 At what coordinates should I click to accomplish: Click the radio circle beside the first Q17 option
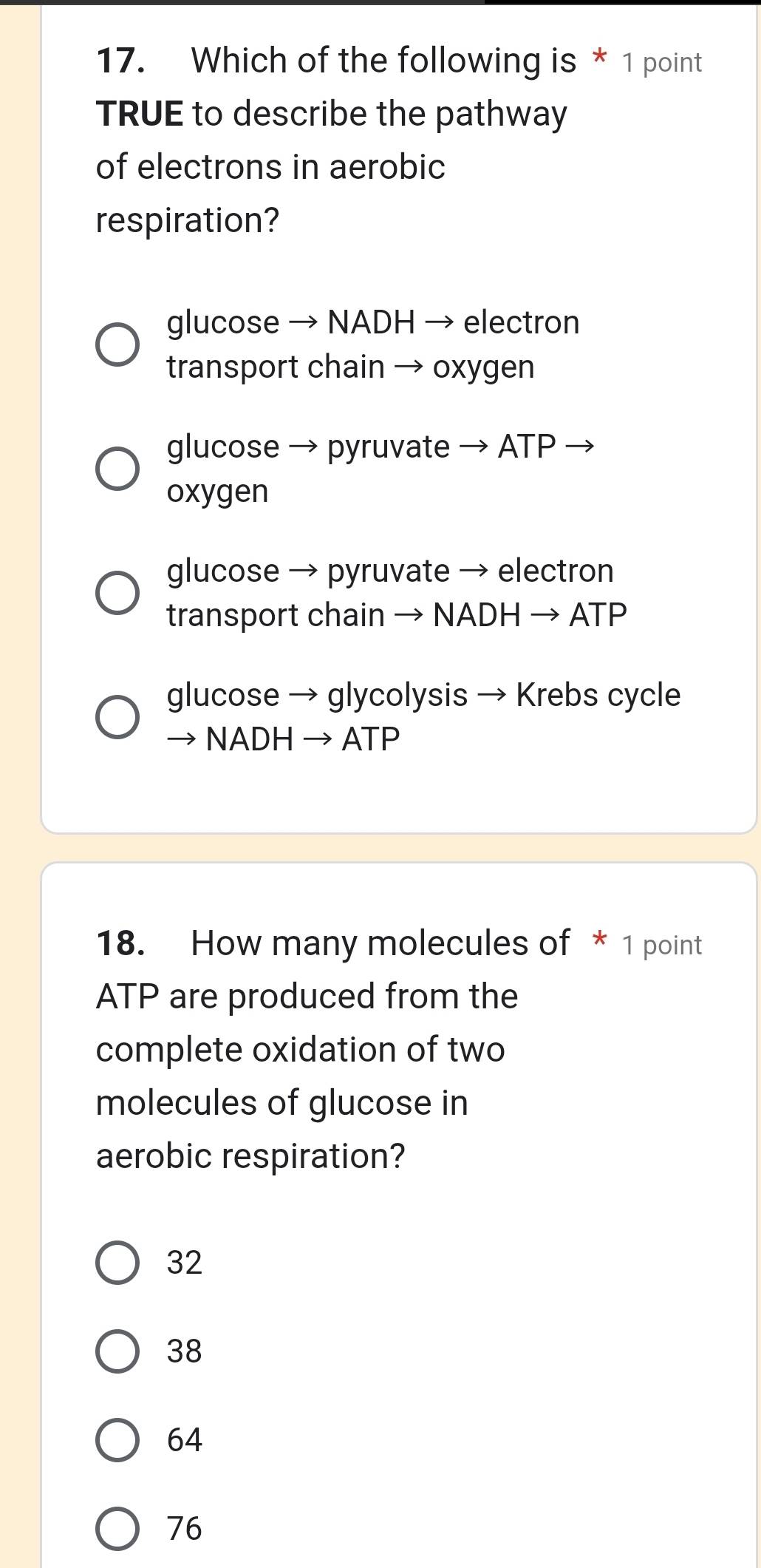click(x=118, y=344)
